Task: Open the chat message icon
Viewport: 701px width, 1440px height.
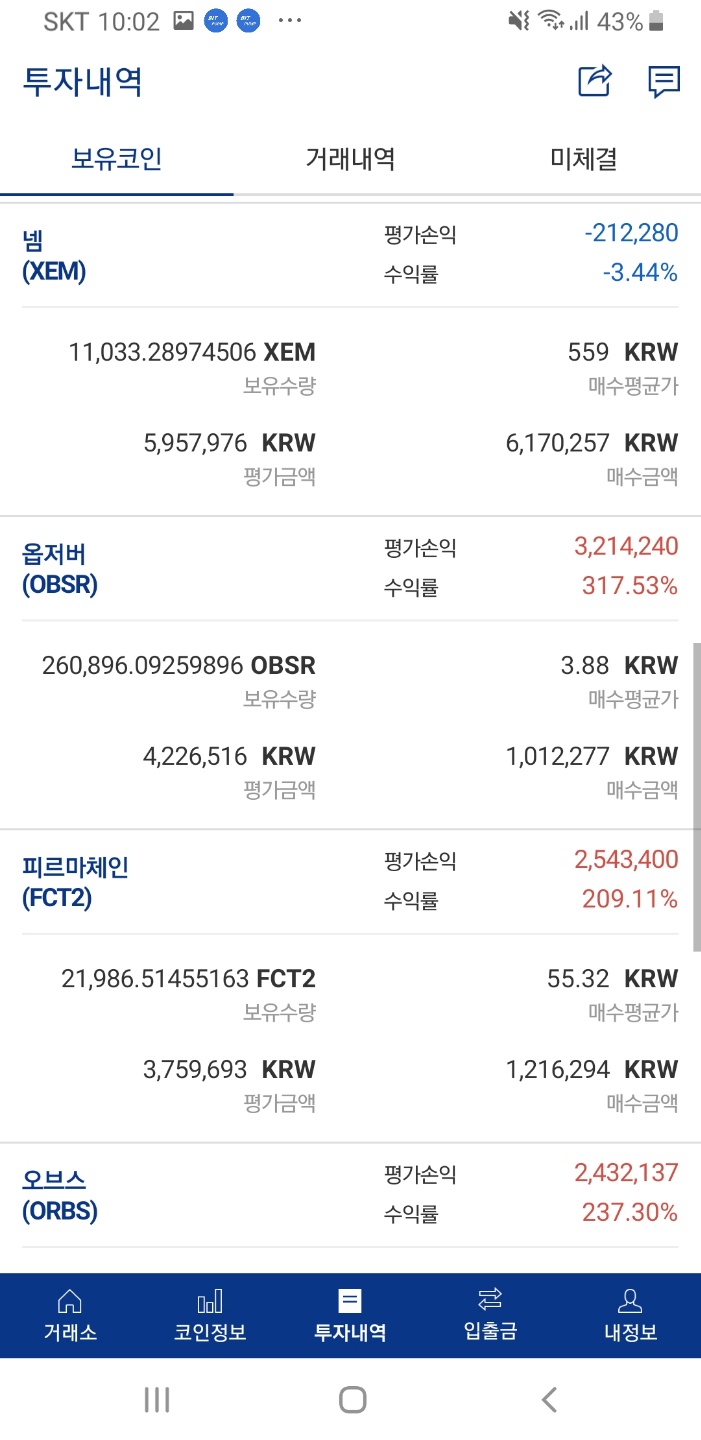Action: pos(664,81)
